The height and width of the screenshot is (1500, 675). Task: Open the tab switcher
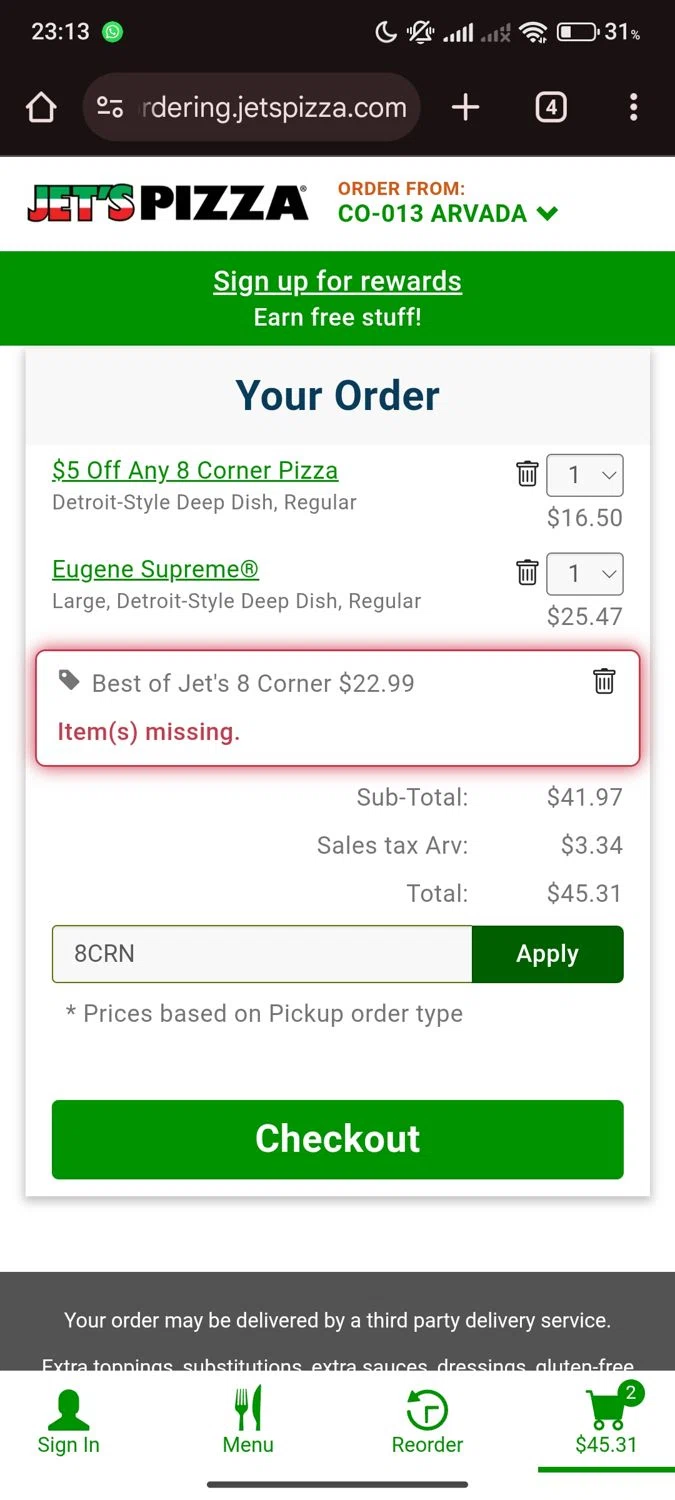pos(551,107)
